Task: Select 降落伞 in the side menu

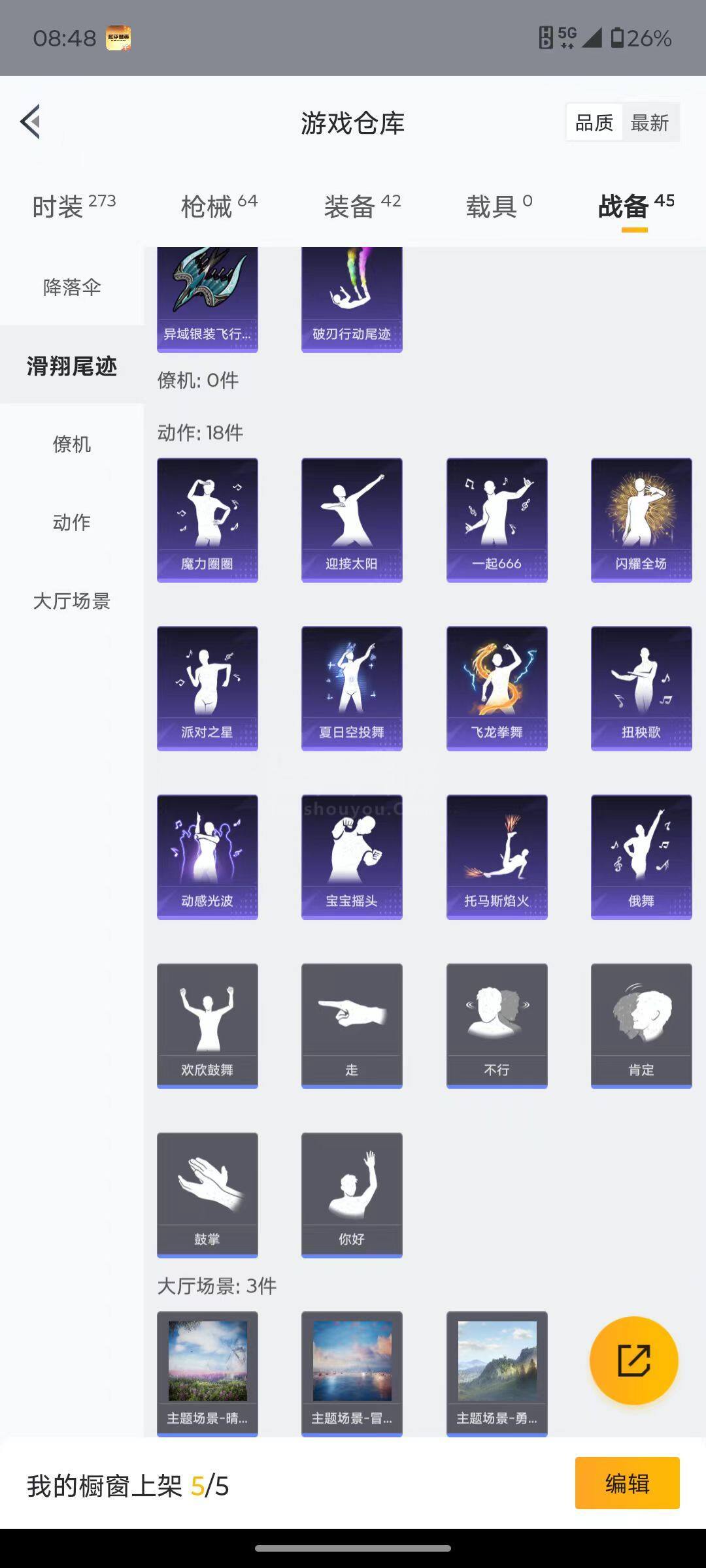Action: (x=72, y=287)
